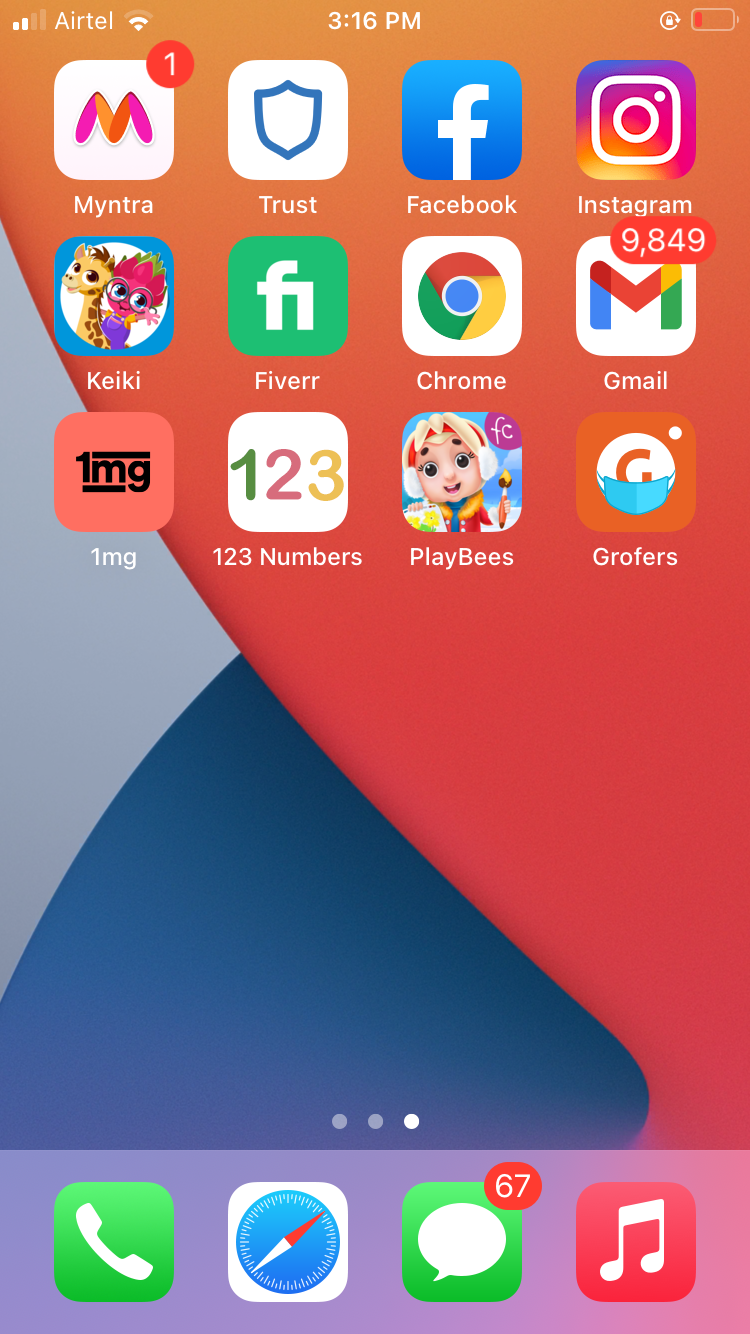750x1334 pixels.
Task: Launch the Music app in dock
Action: coord(636,1242)
